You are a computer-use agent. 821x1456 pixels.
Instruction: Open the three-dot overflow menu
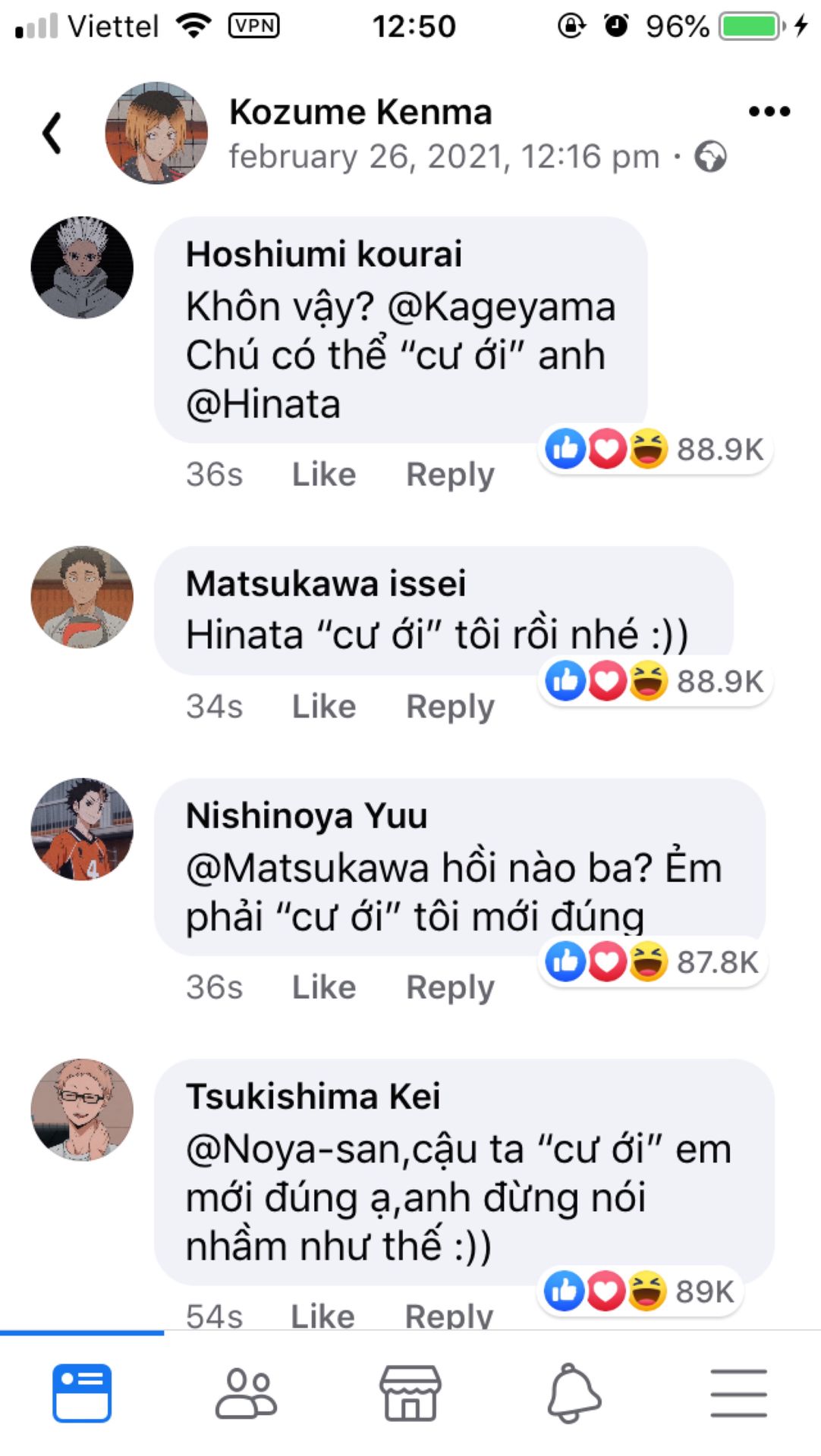pos(769,111)
